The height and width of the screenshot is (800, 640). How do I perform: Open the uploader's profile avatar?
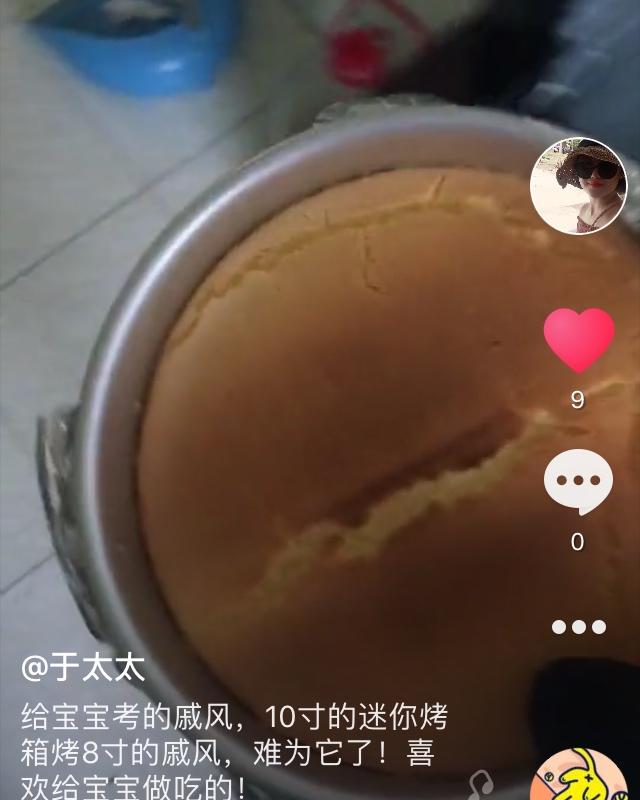coord(578,186)
